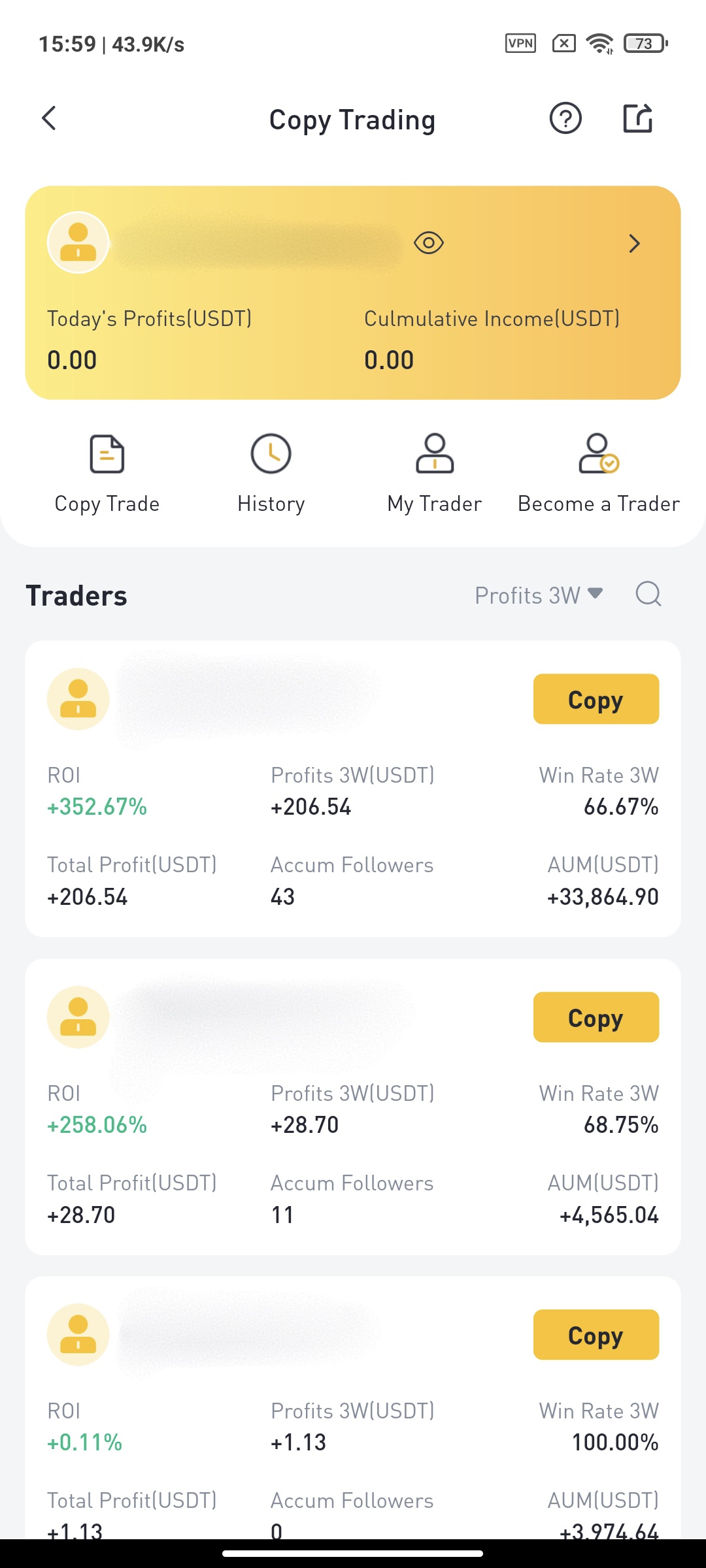Open the Profits 3W sorting dropdown
Viewport: 706px width, 1568px height.
pyautogui.click(x=537, y=595)
